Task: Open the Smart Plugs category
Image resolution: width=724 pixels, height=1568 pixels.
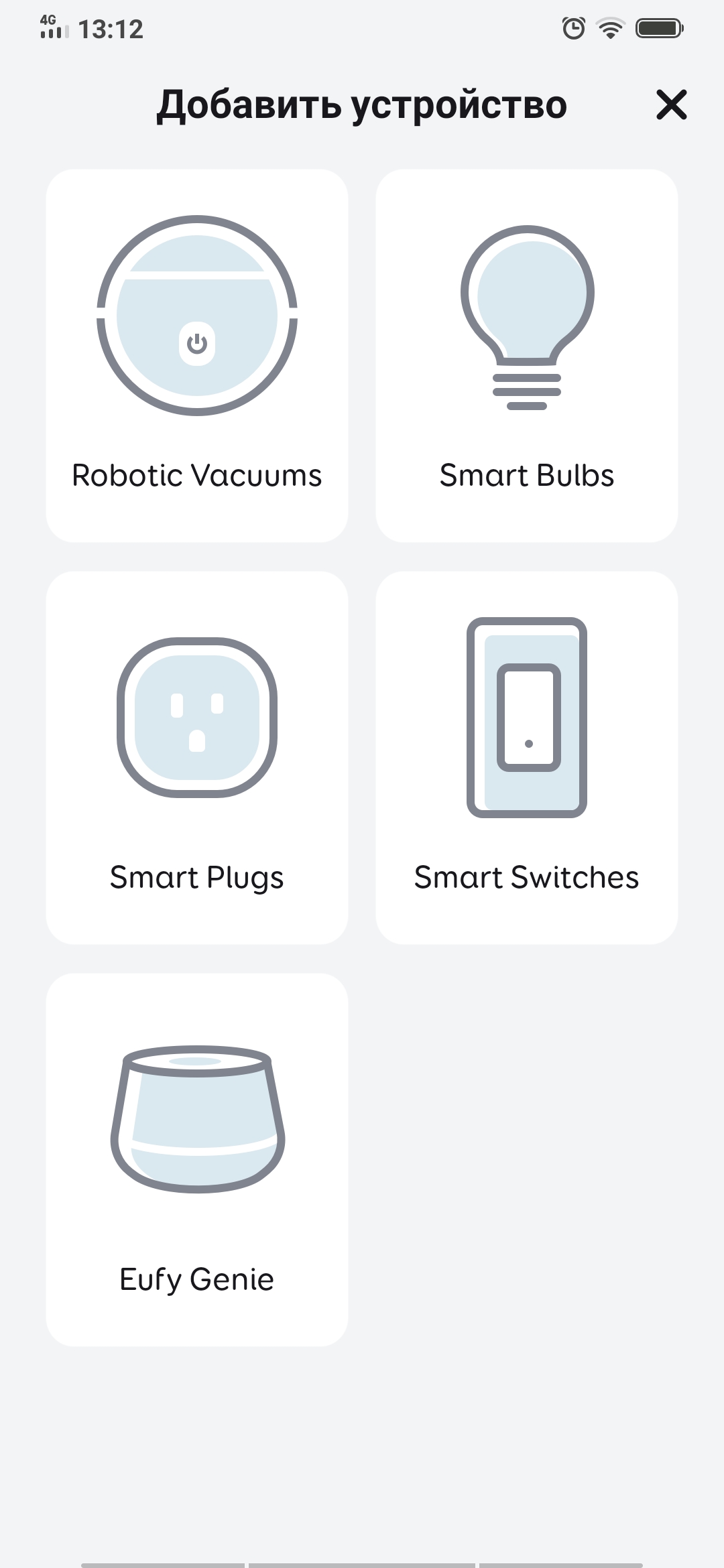Action: (196, 758)
